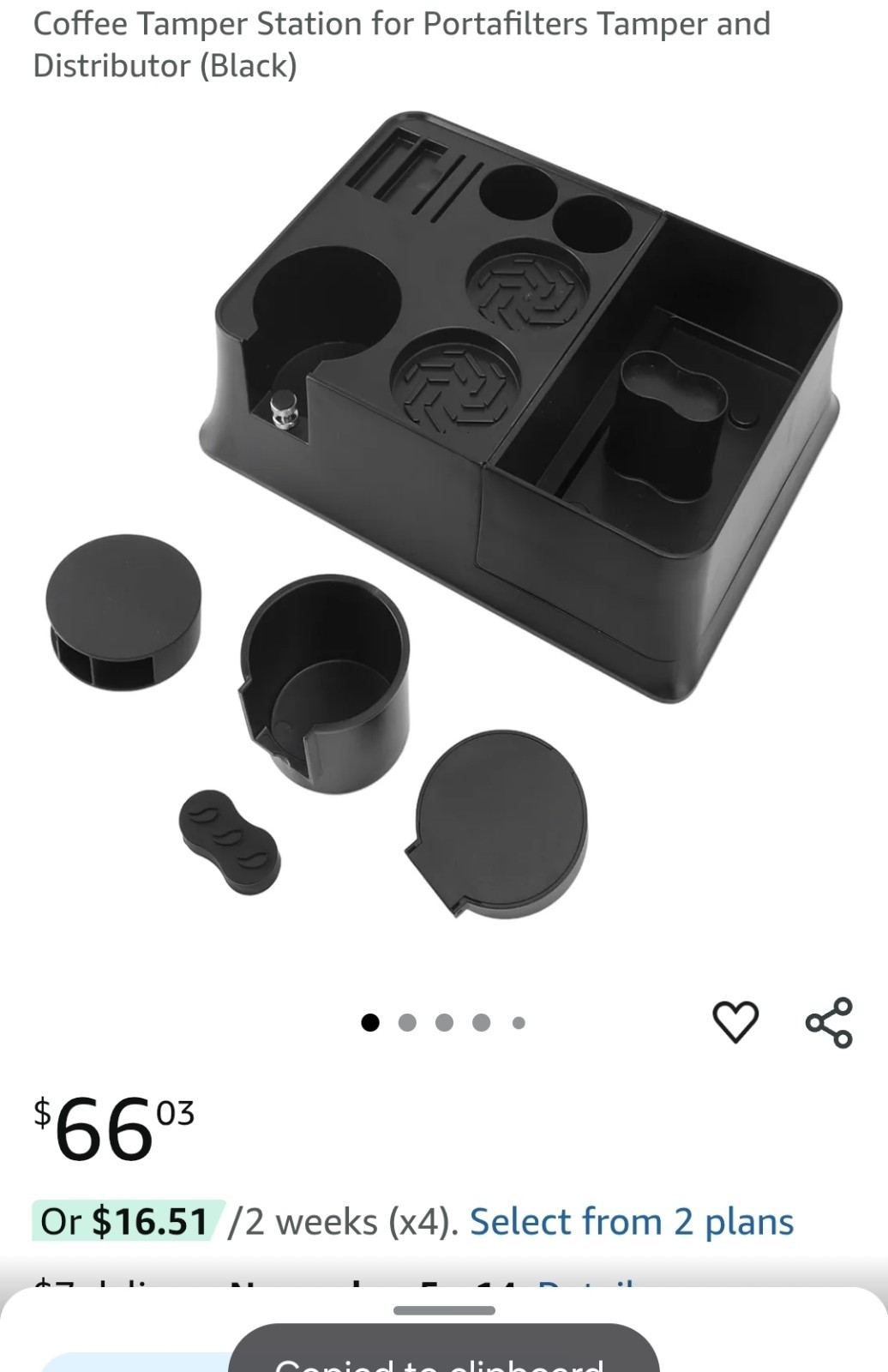This screenshot has height=1372, width=888.
Task: Tap the fourth image pagination dot
Action: [x=481, y=1022]
